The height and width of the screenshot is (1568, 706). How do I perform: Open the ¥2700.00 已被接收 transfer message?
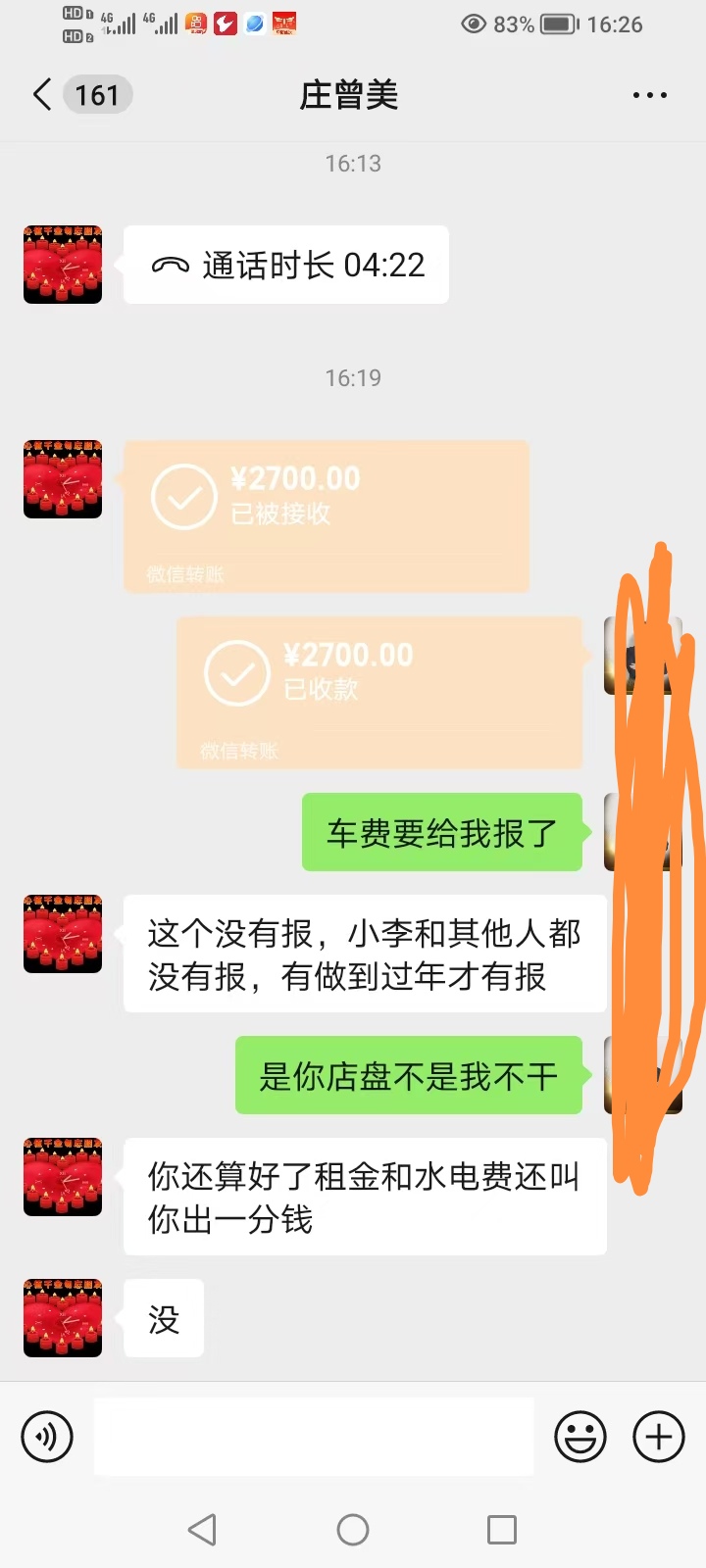326,515
